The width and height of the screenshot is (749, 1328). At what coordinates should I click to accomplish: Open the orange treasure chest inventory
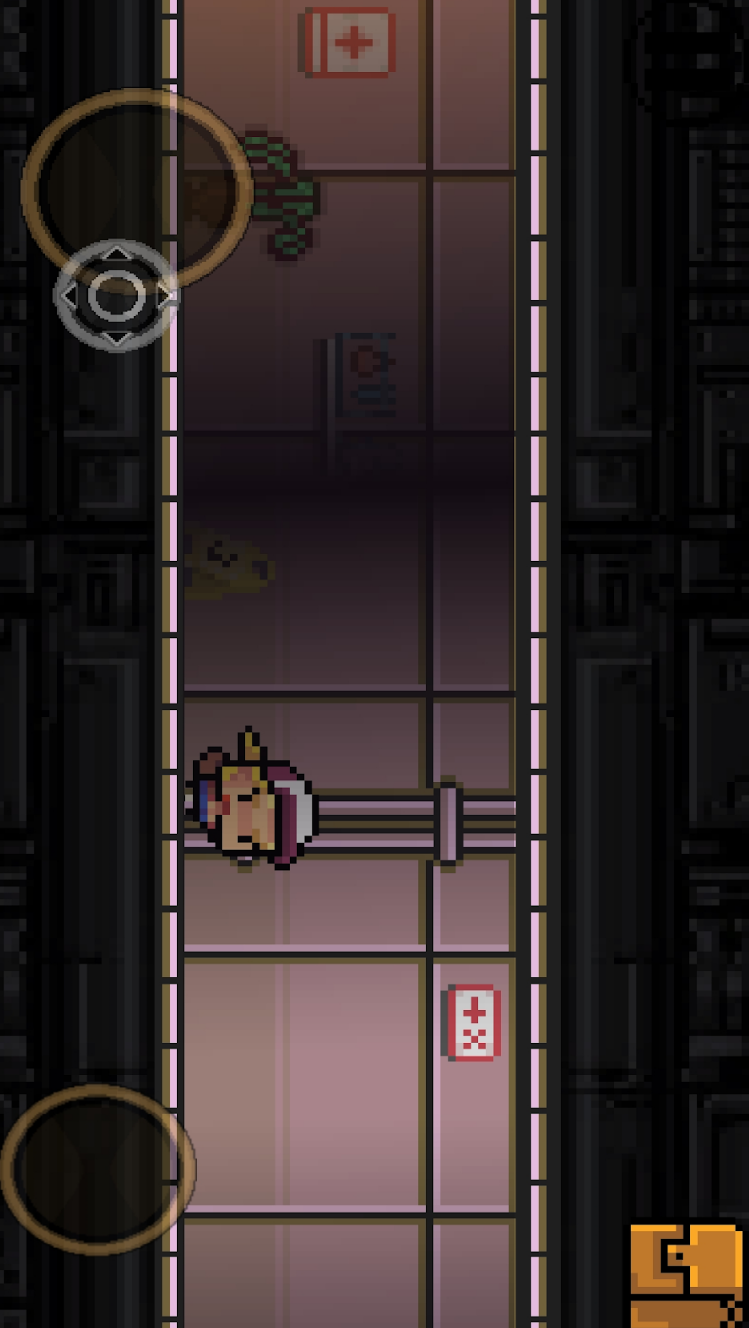(687, 1274)
